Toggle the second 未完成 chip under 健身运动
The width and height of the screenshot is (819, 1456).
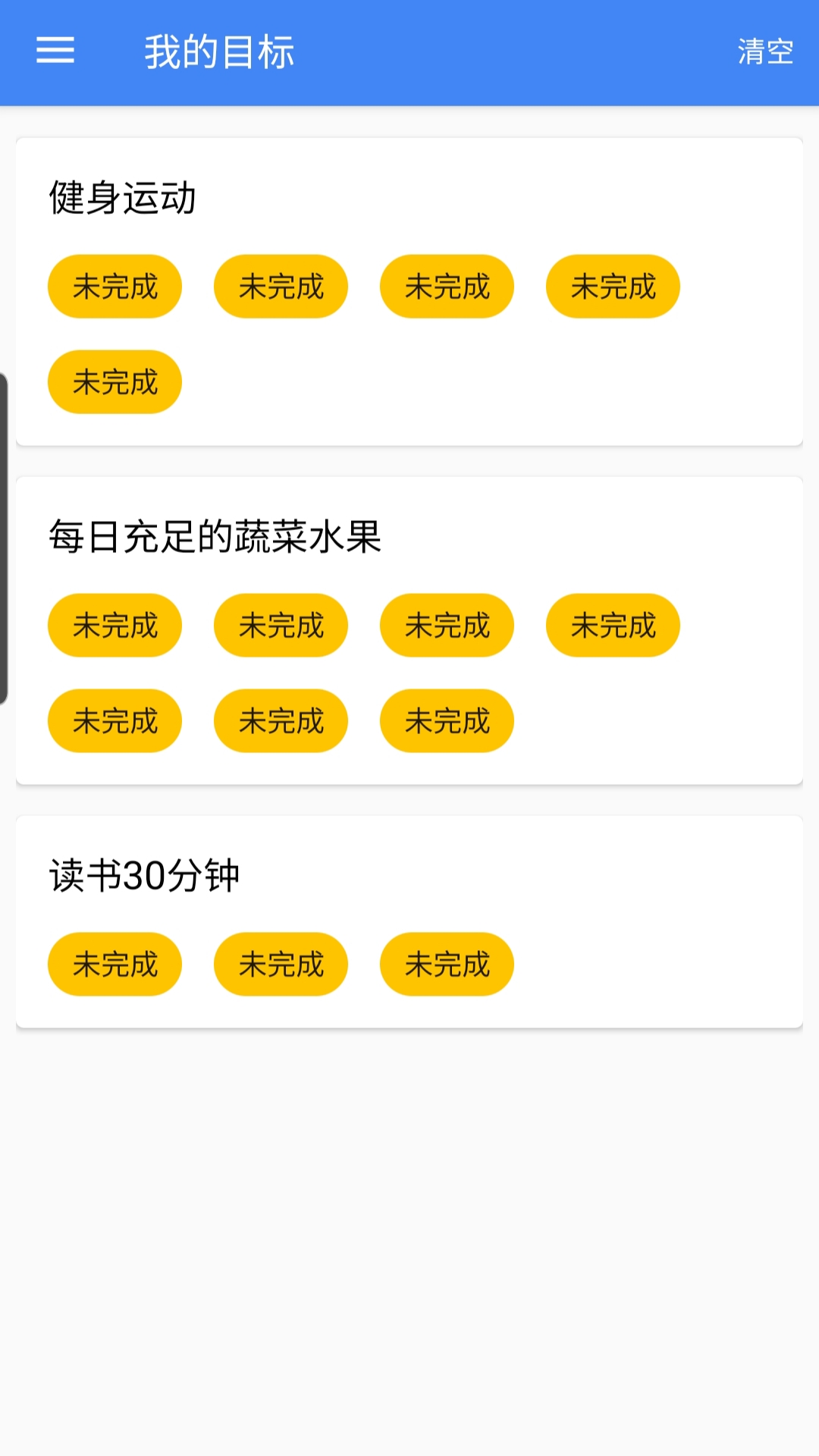[x=281, y=286]
